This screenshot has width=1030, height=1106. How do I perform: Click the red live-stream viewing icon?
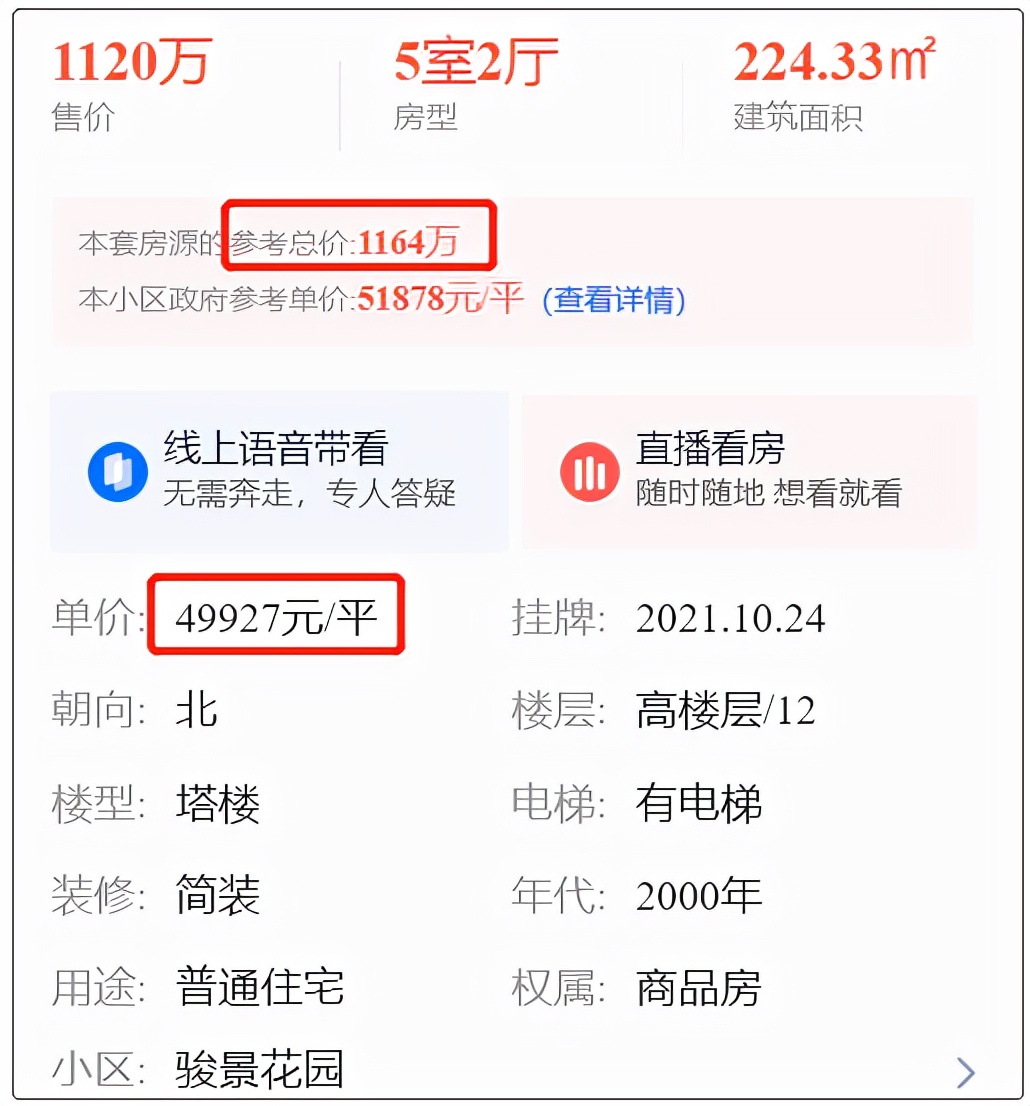pos(589,473)
